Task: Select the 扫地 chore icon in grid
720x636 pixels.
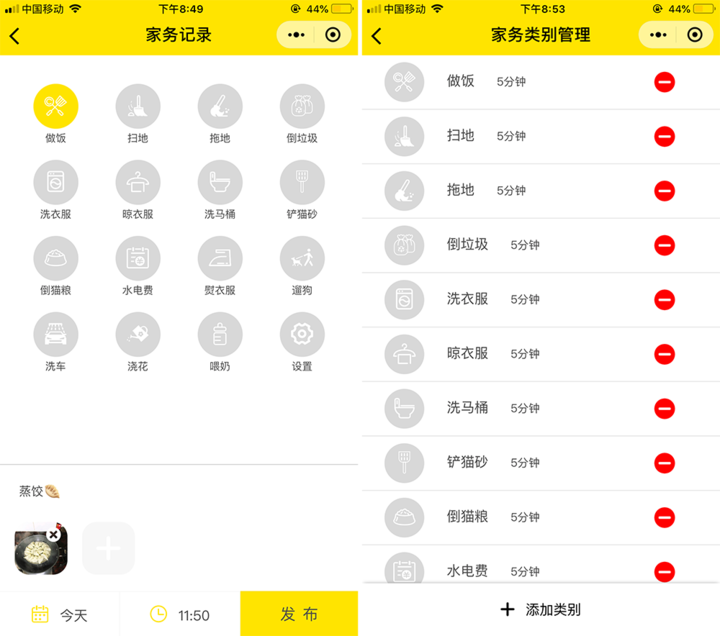Action: coord(138,107)
